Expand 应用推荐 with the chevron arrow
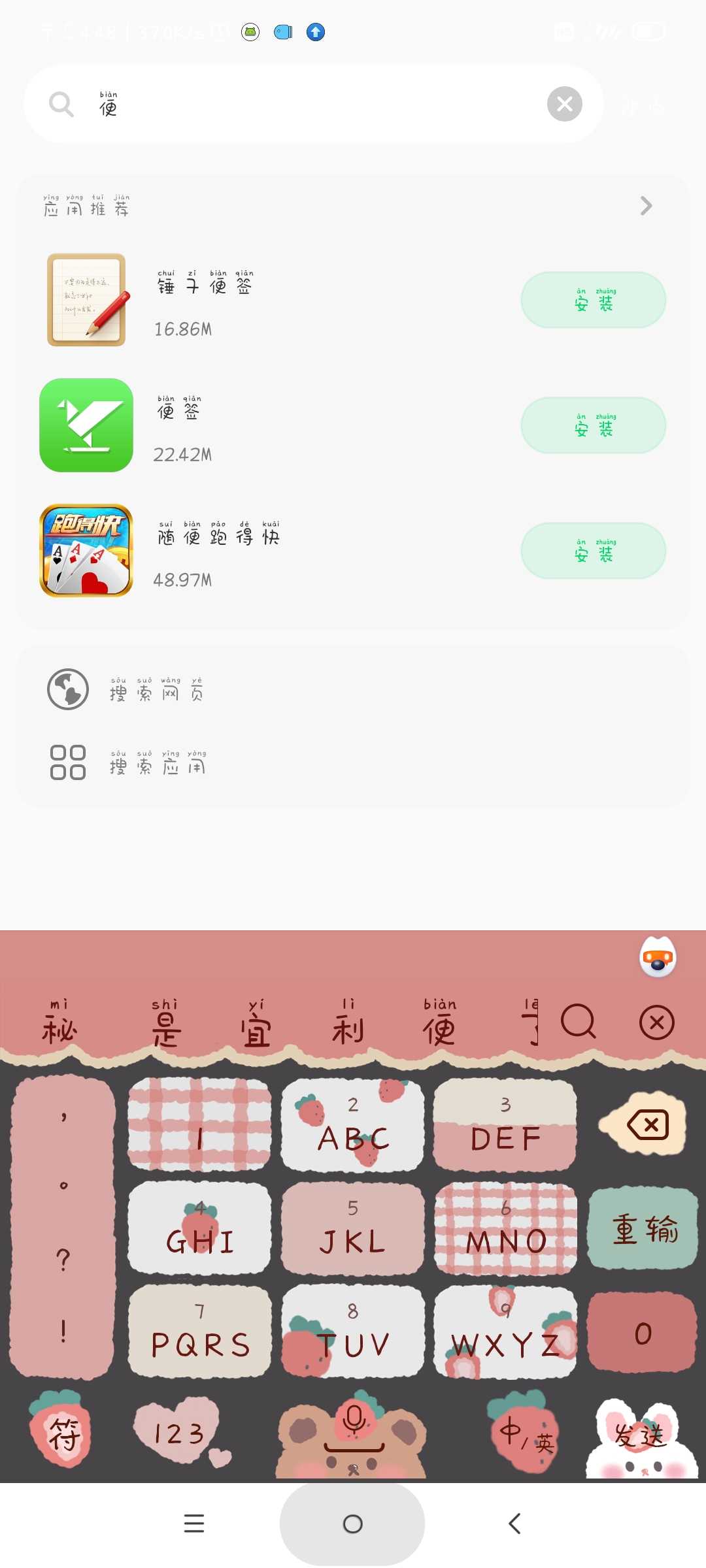The height and width of the screenshot is (1568, 706). 646,206
